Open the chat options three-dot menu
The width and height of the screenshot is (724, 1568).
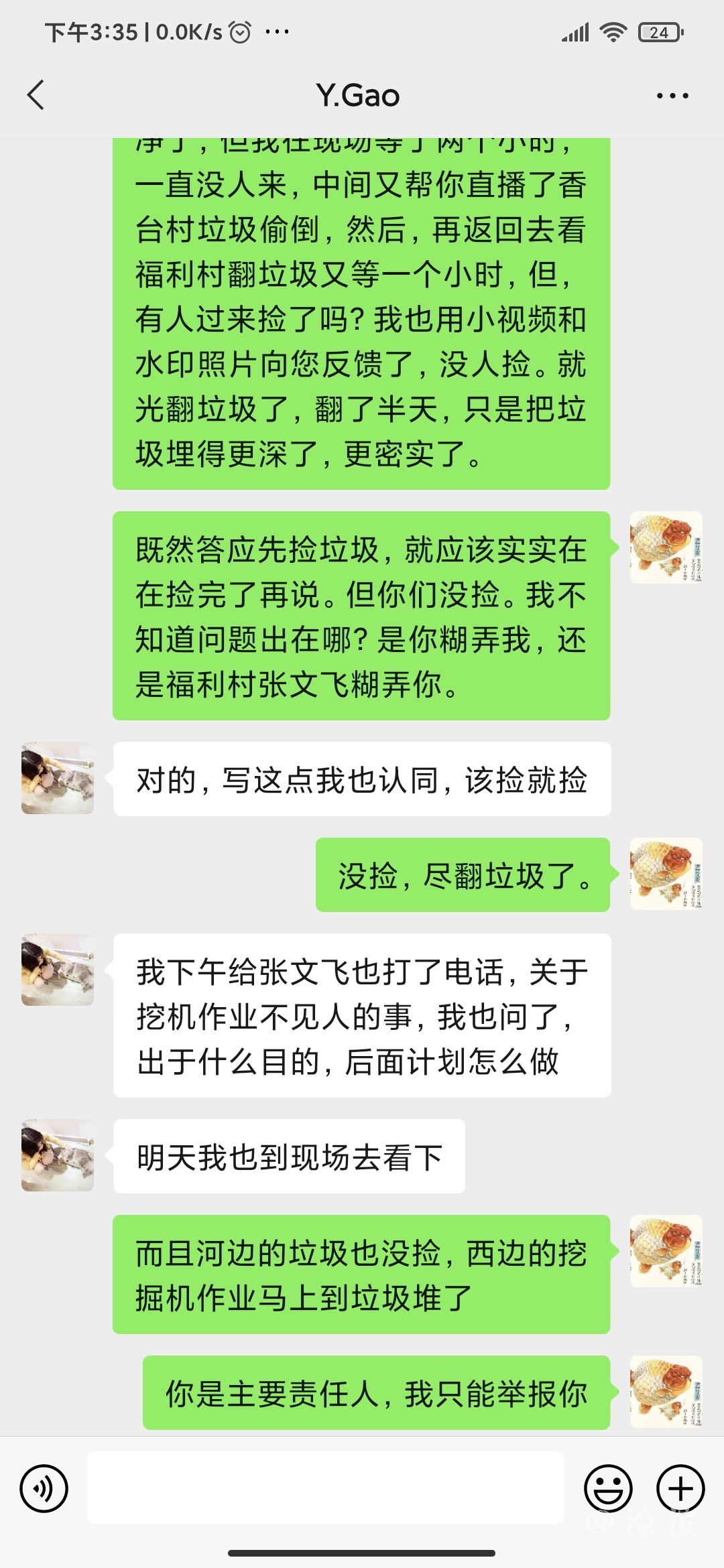[672, 96]
